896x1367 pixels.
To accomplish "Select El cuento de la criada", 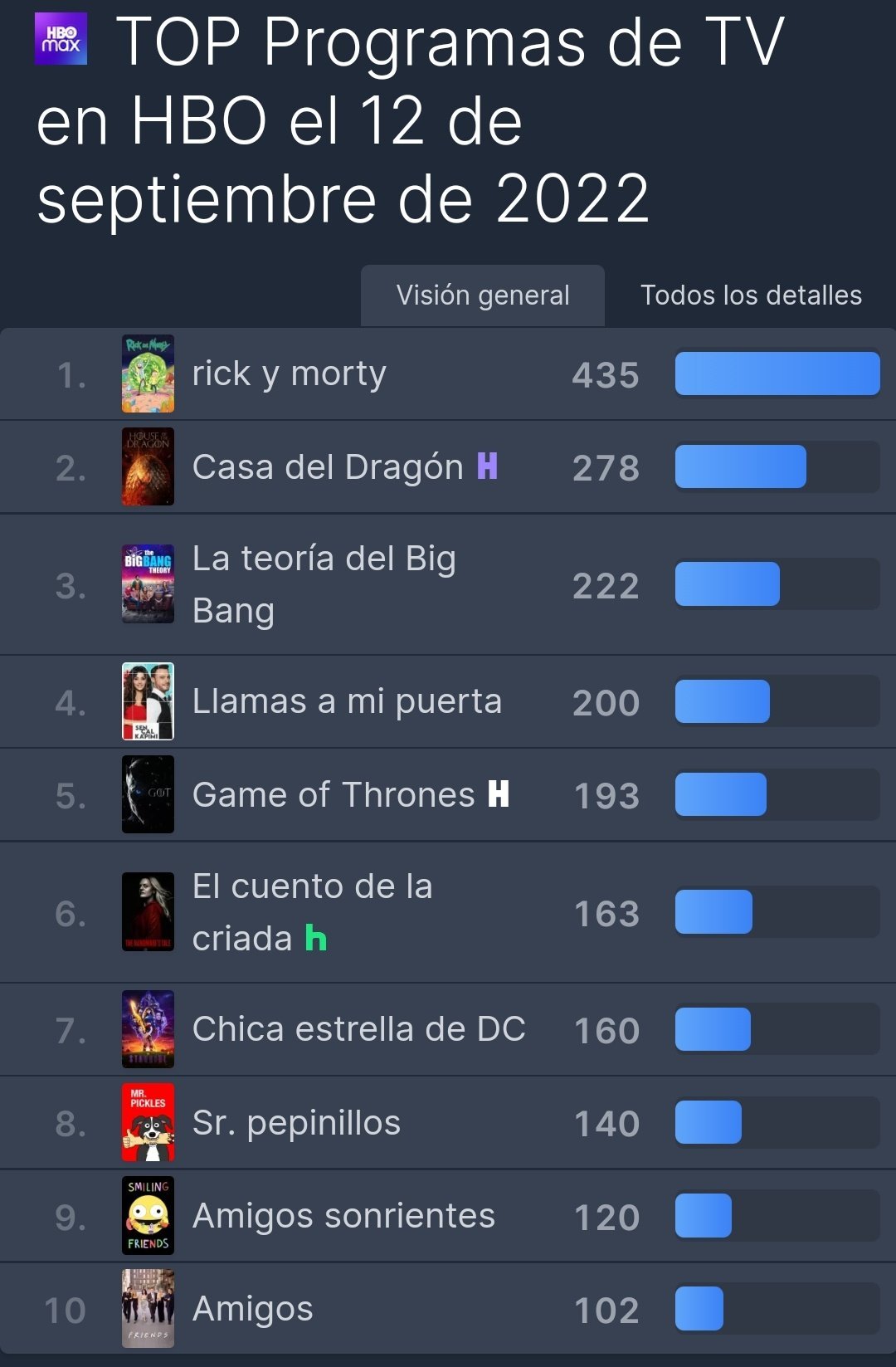I will [x=312, y=912].
